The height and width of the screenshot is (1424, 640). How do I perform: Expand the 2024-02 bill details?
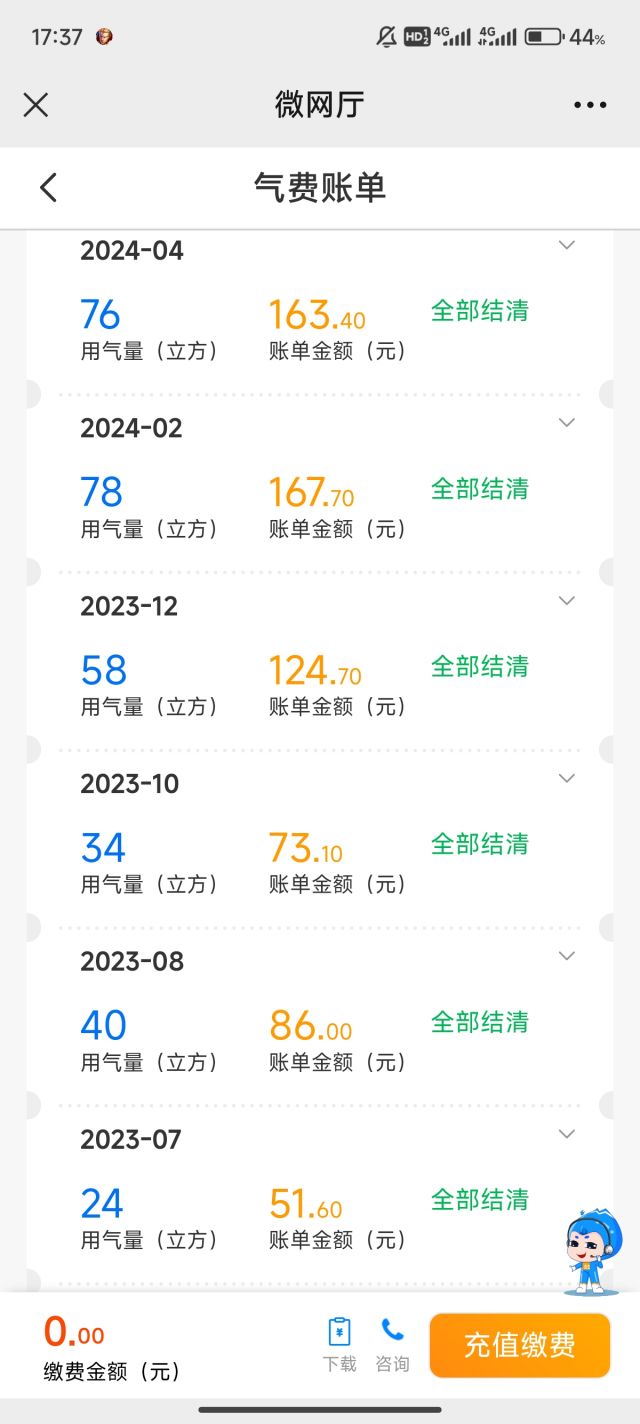coord(567,423)
